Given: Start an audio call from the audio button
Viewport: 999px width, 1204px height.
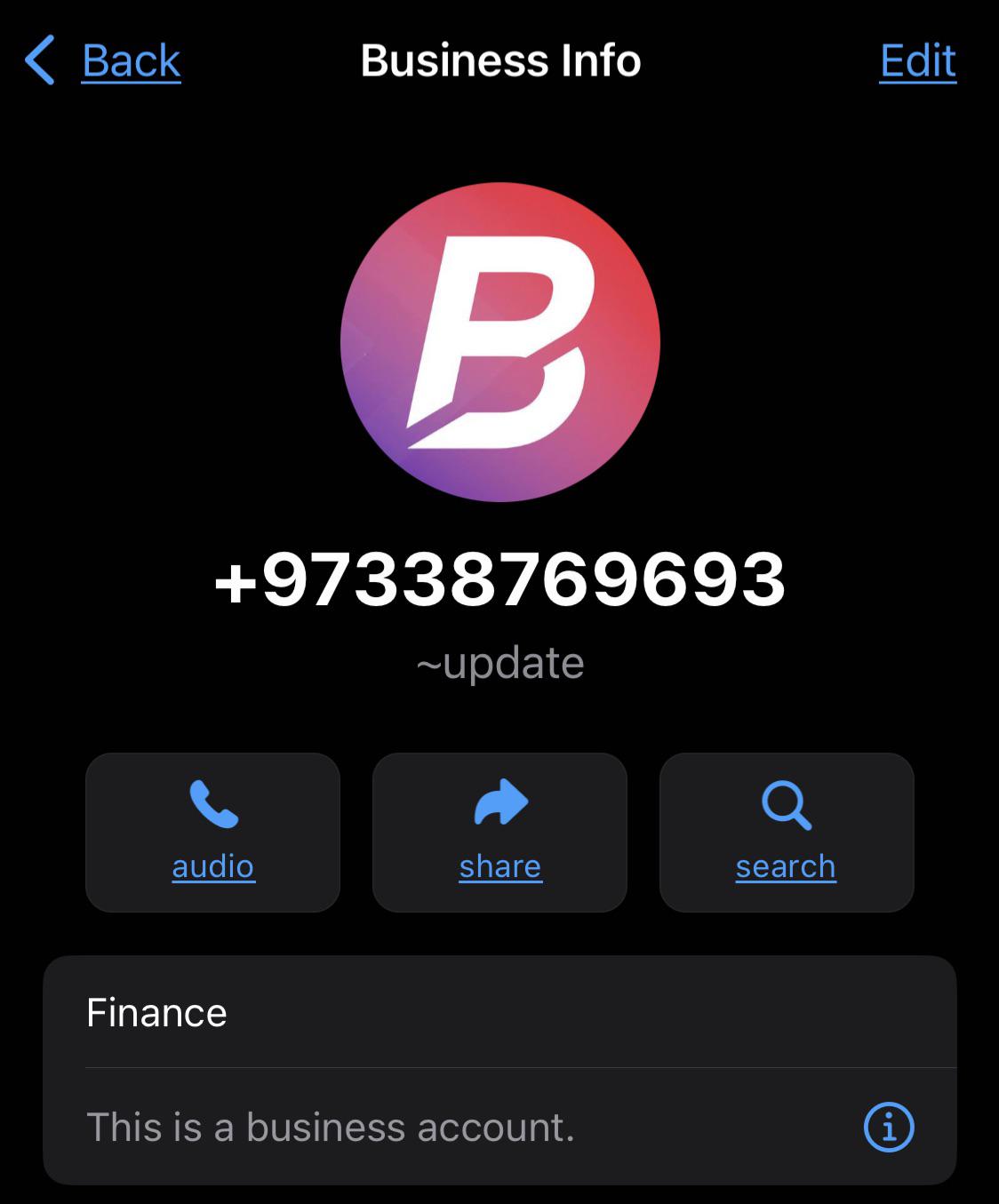Looking at the screenshot, I should pos(212,832).
